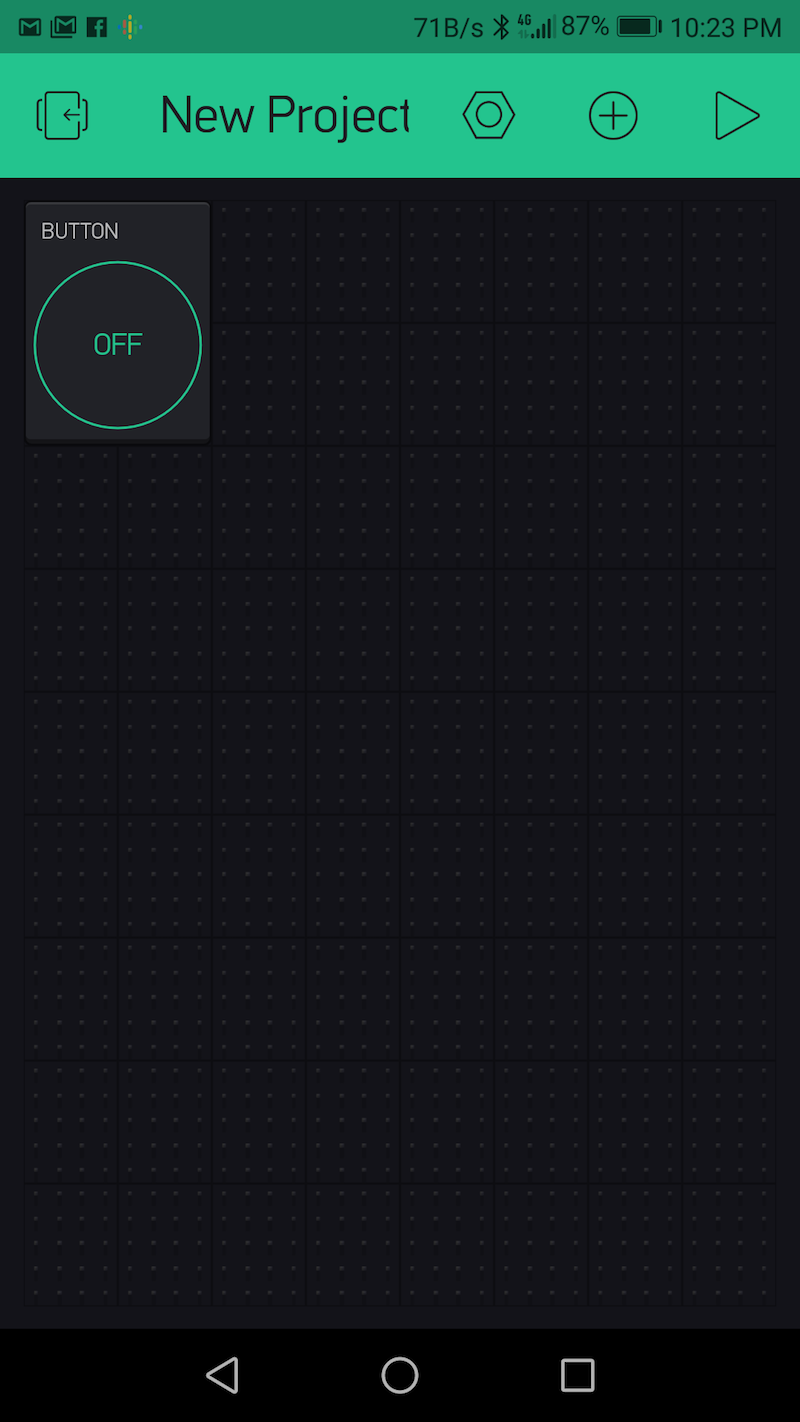The height and width of the screenshot is (1422, 800).
Task: Exit the project with the back icon
Action: point(62,116)
